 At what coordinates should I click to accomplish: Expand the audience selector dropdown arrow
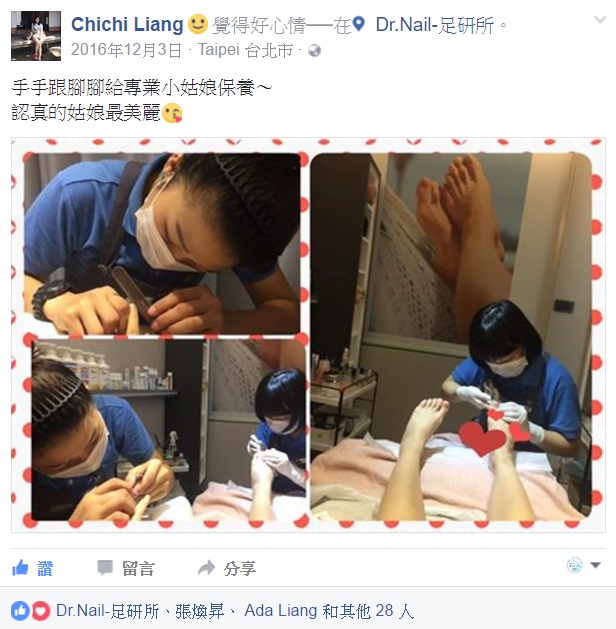coord(596,565)
